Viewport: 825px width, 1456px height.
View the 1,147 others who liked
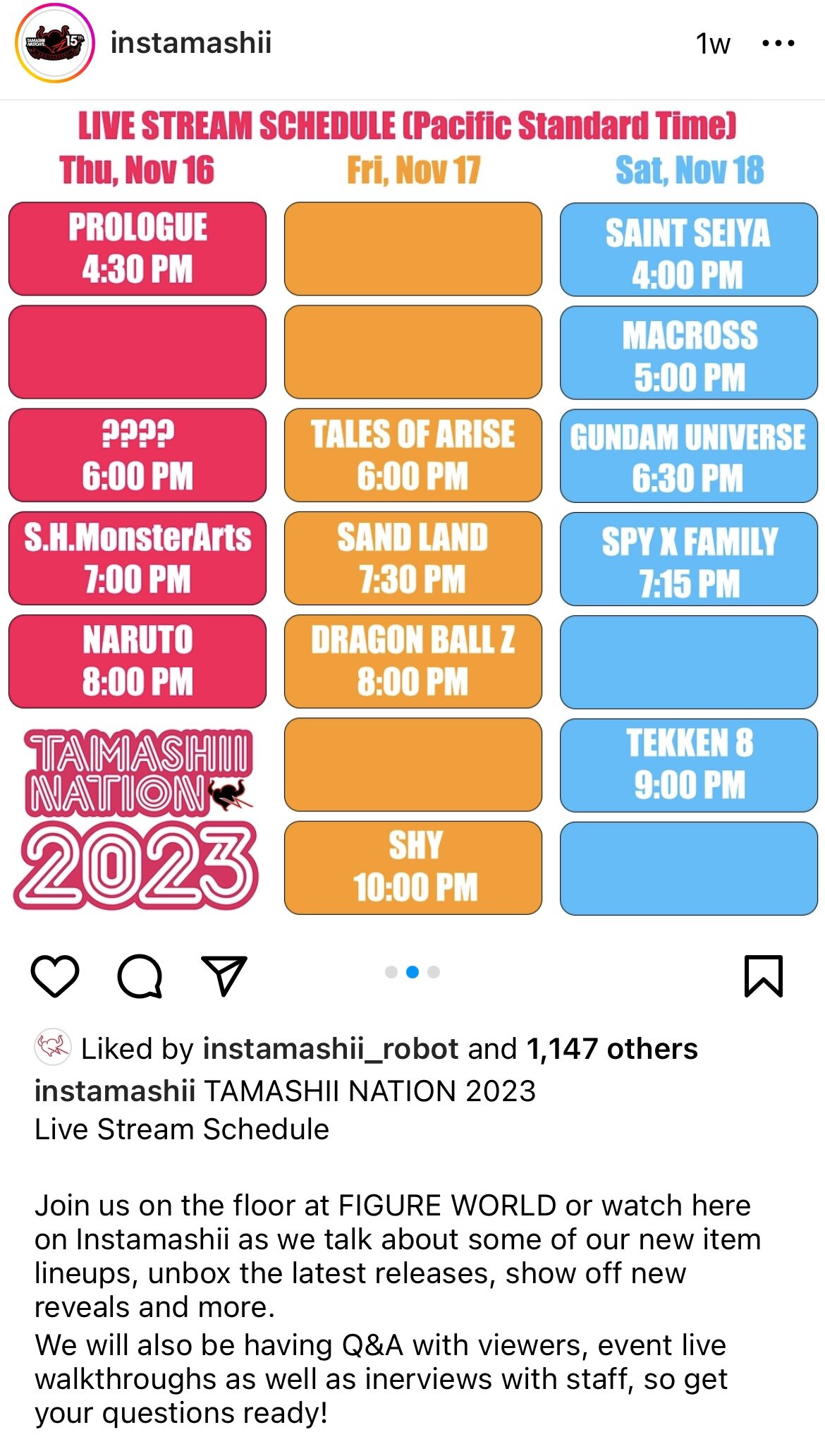612,1049
